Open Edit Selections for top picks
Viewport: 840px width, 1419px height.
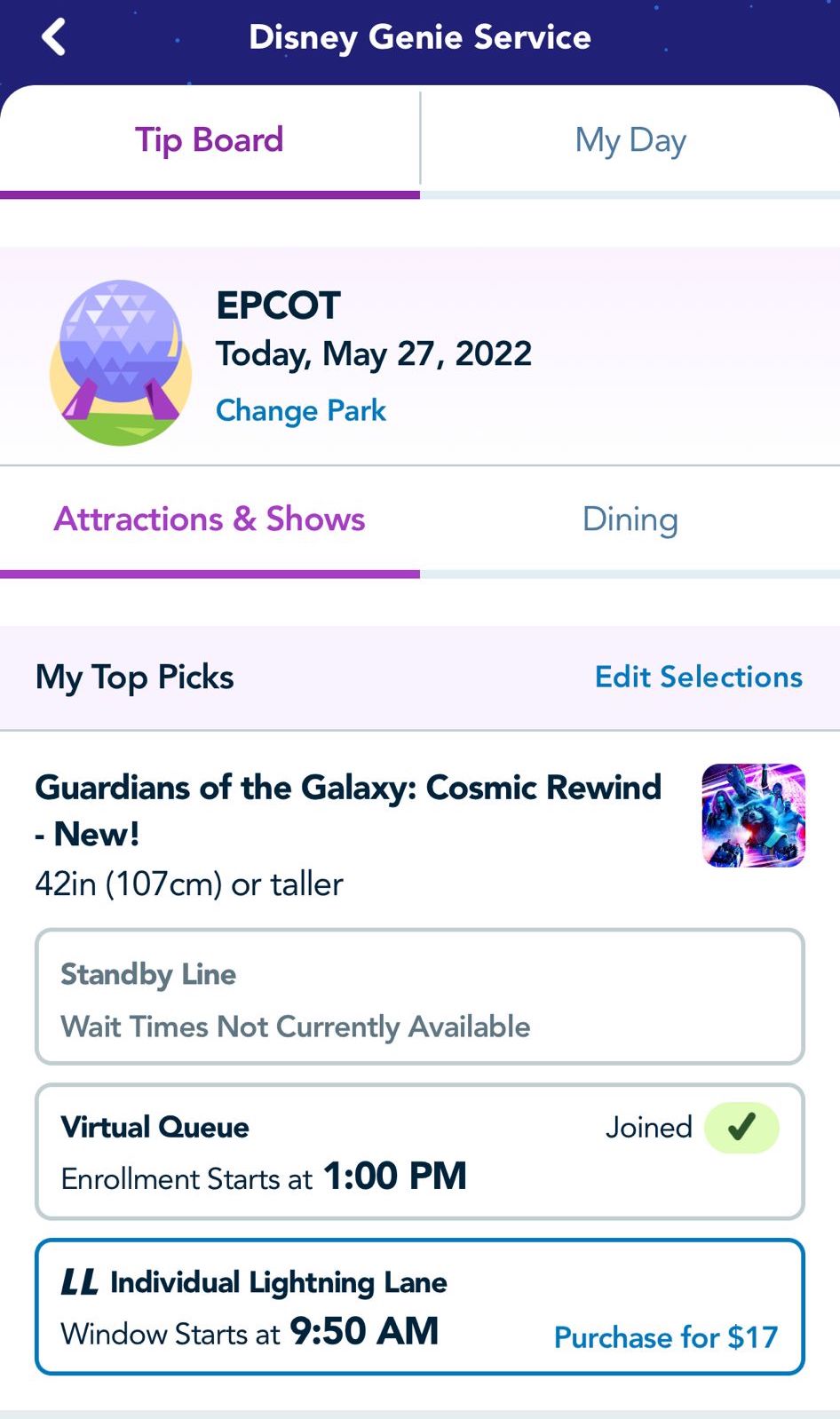click(x=698, y=677)
